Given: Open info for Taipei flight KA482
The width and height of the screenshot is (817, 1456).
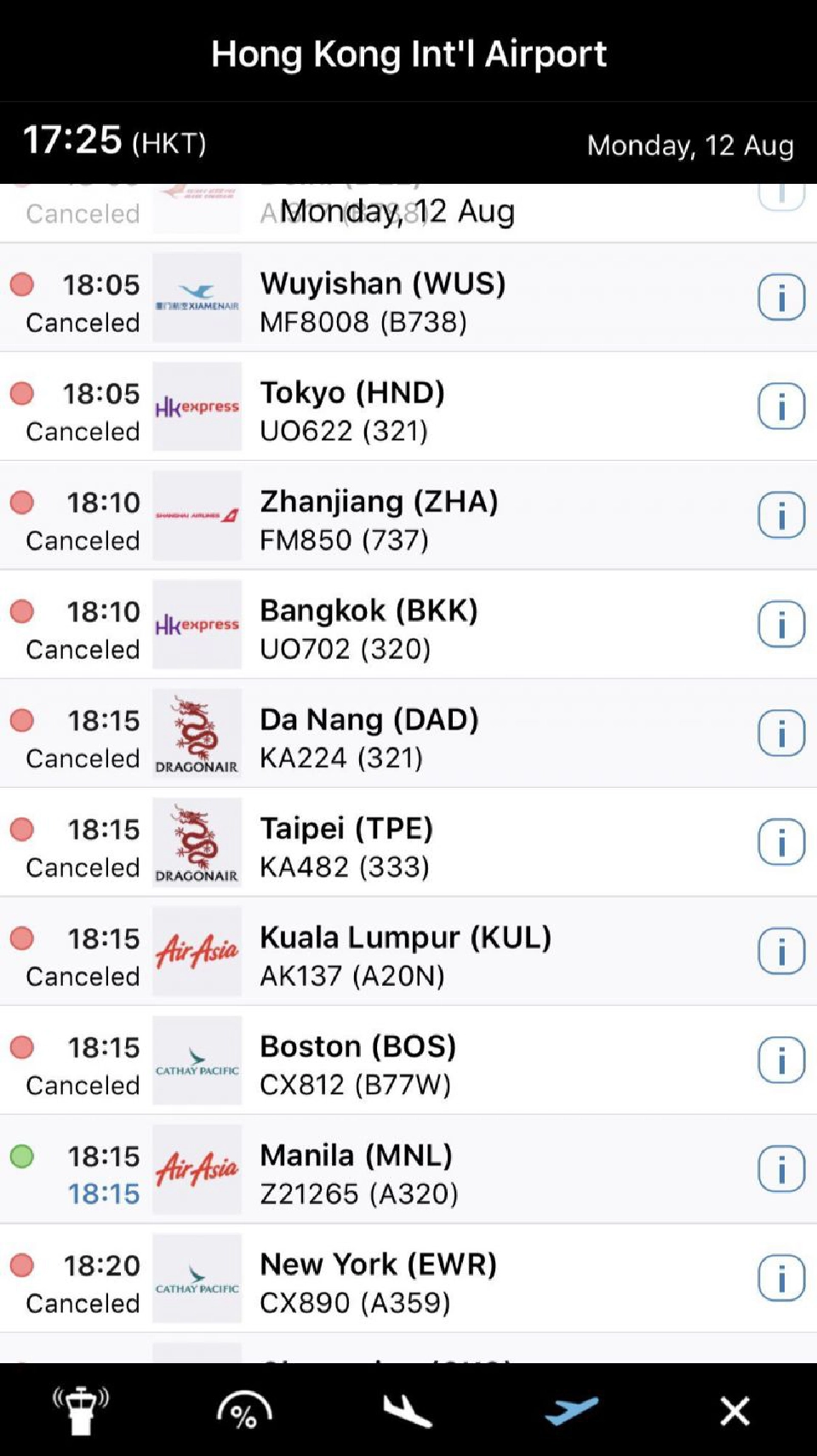Looking at the screenshot, I should [780, 842].
